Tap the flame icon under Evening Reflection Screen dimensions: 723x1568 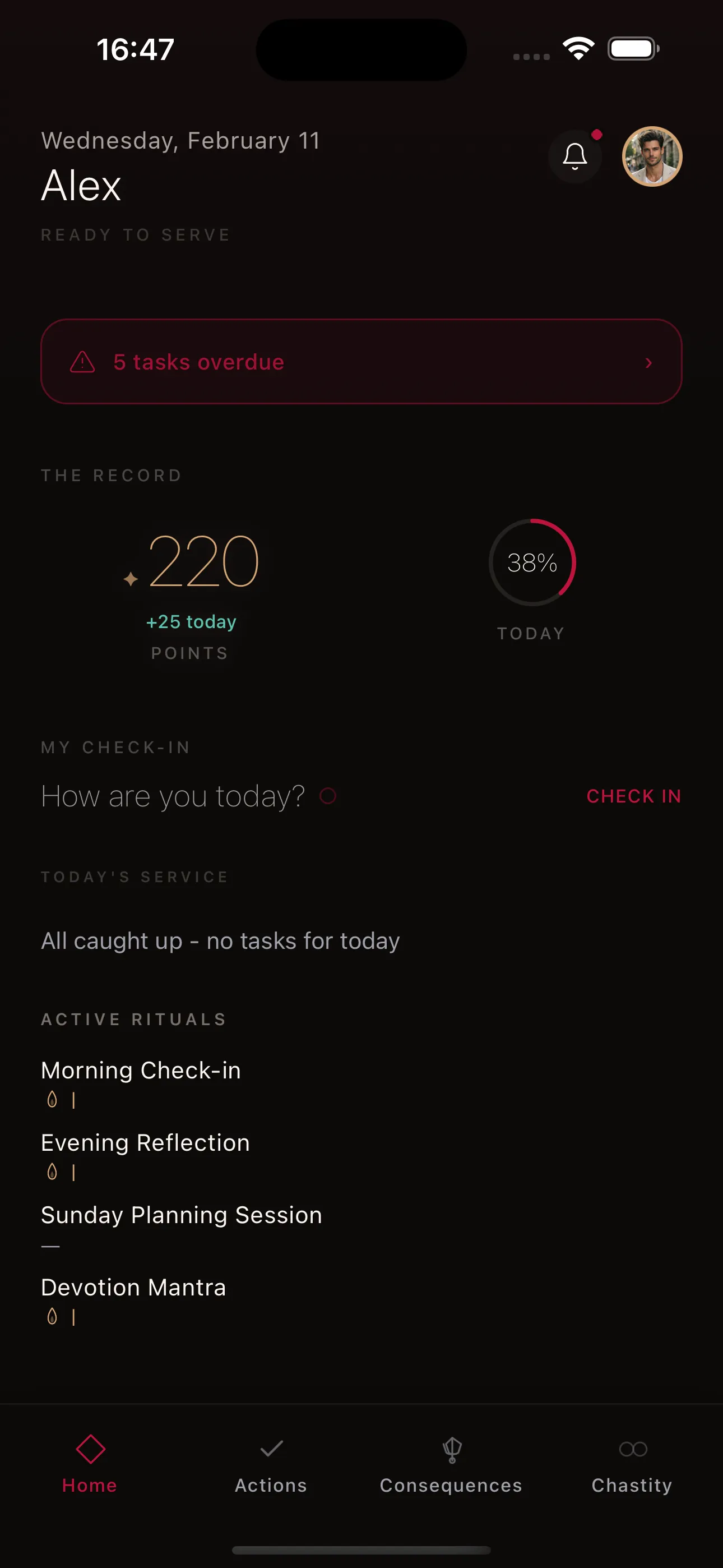click(52, 1172)
